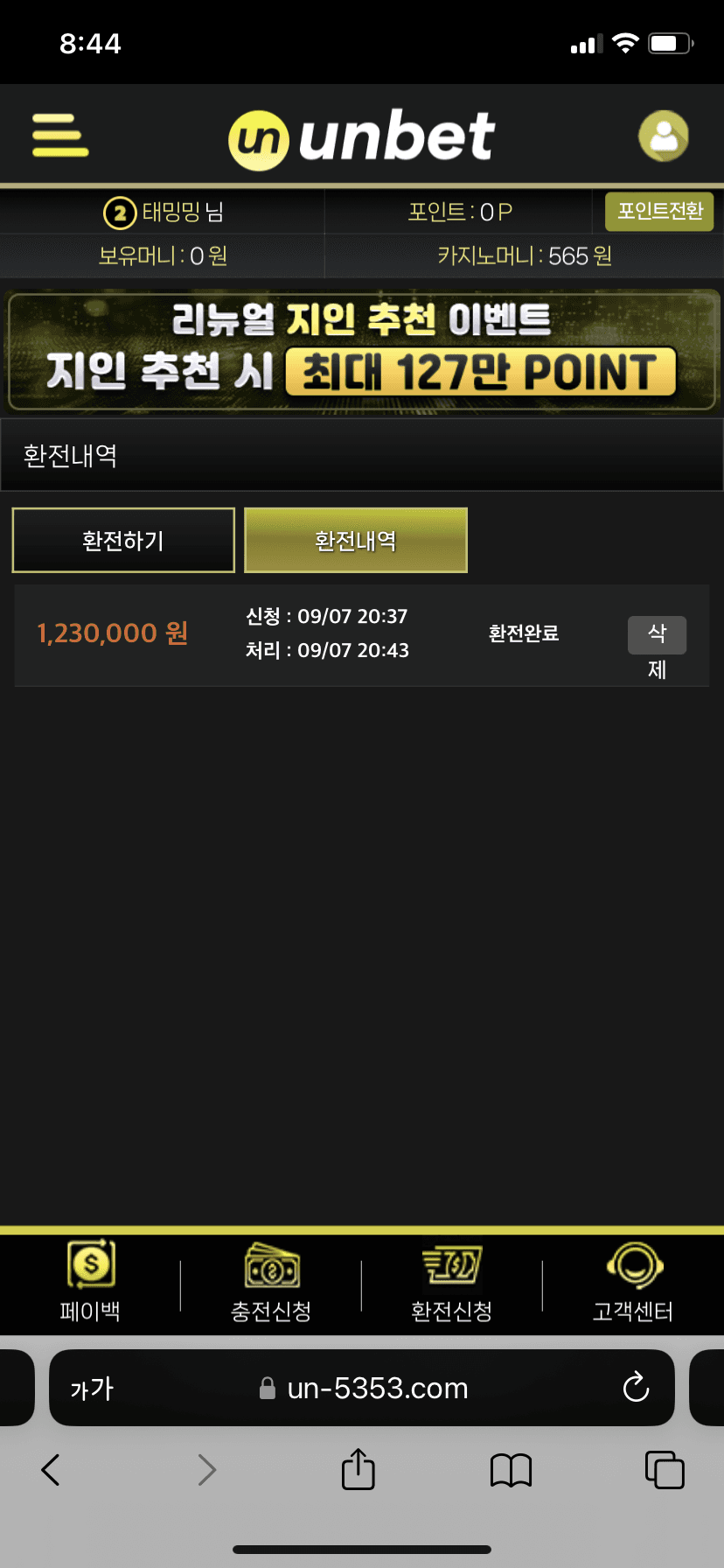Open the user profile icon
Viewport: 724px width, 1568px height.
pos(664,136)
